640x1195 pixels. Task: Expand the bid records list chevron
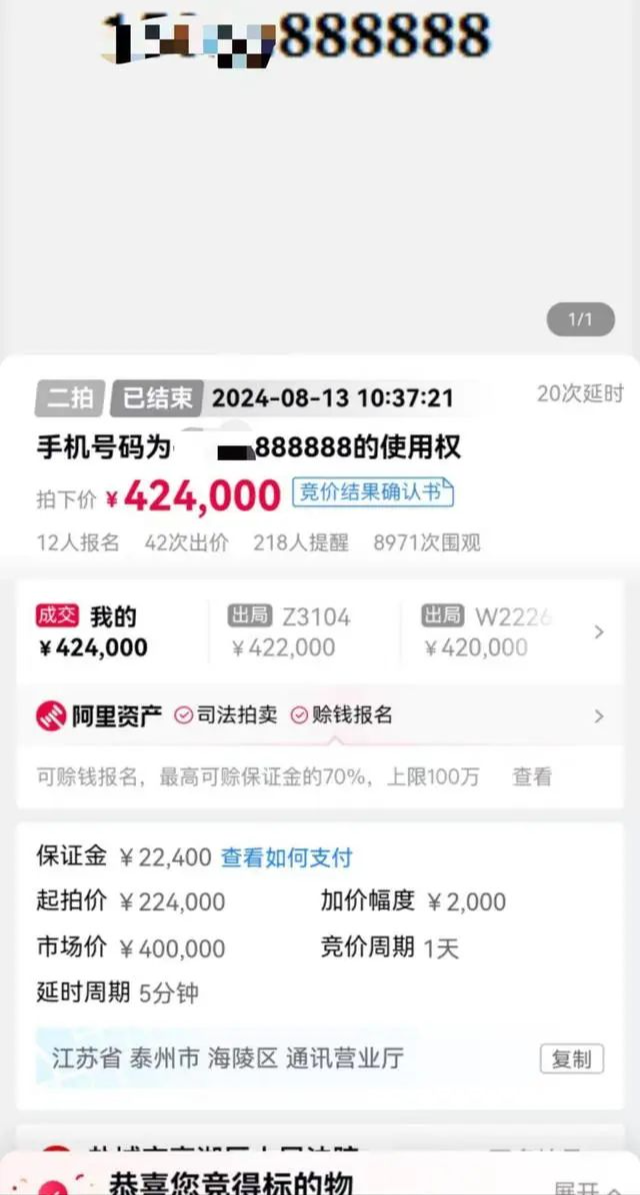tap(599, 632)
